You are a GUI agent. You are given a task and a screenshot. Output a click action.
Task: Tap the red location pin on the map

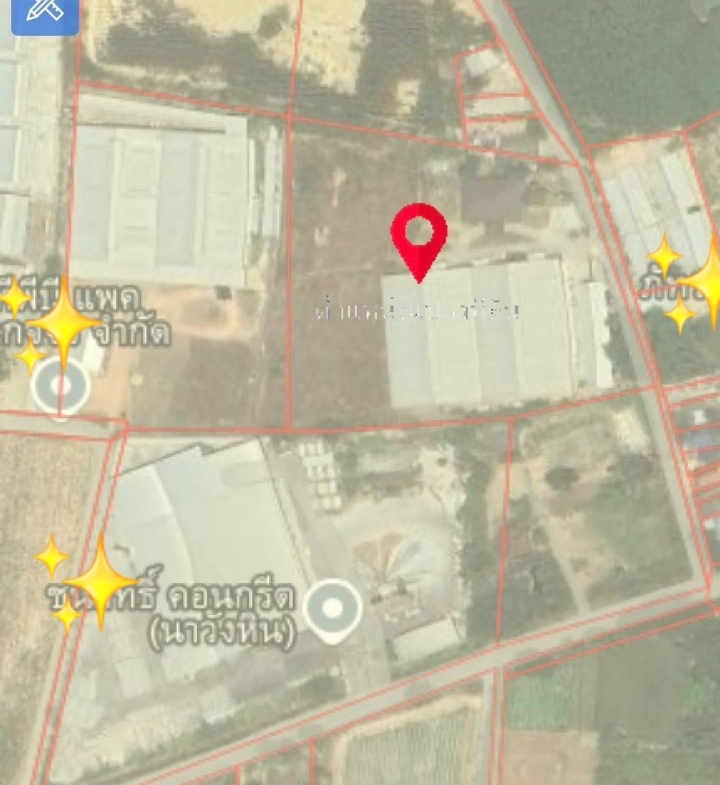pyautogui.click(x=419, y=237)
